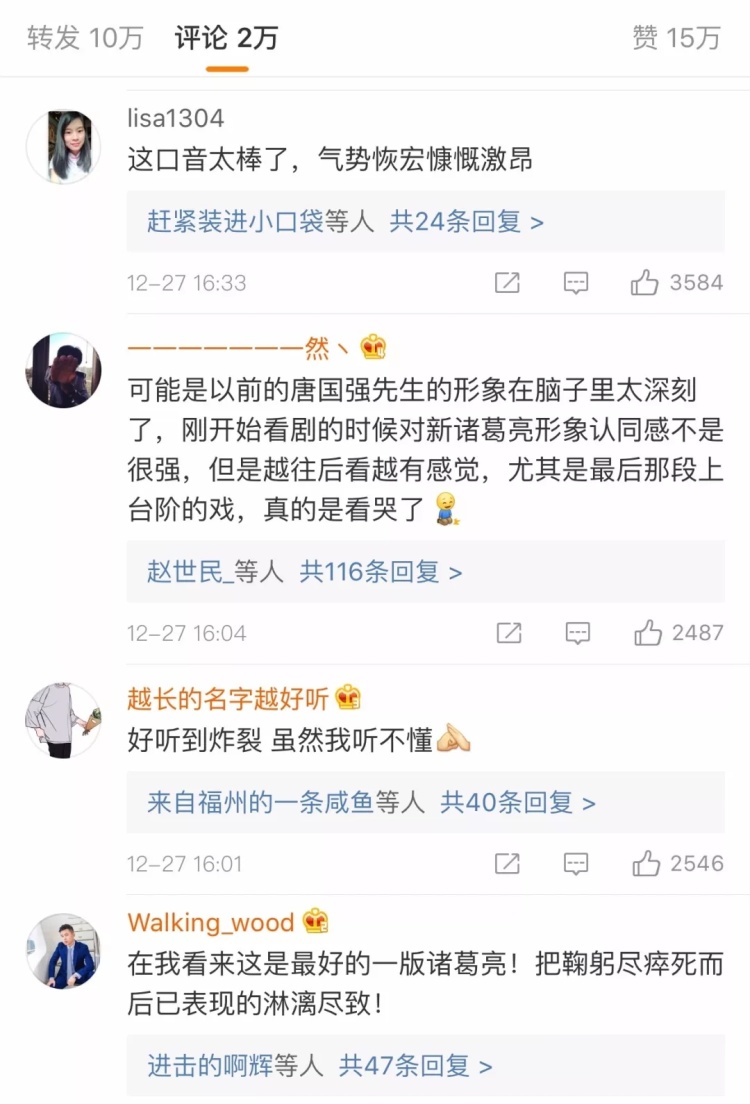Open Walking_wood's profile
The height and width of the screenshot is (1104, 750).
pyautogui.click(x=210, y=922)
